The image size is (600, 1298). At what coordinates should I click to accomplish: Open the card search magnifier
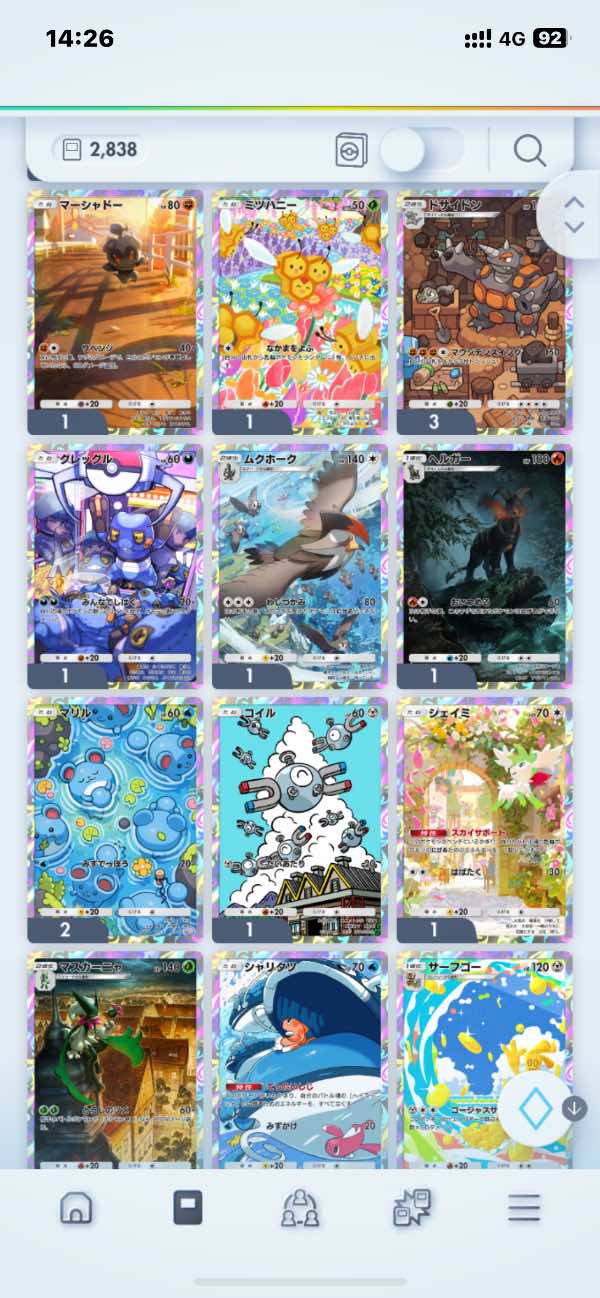point(529,150)
